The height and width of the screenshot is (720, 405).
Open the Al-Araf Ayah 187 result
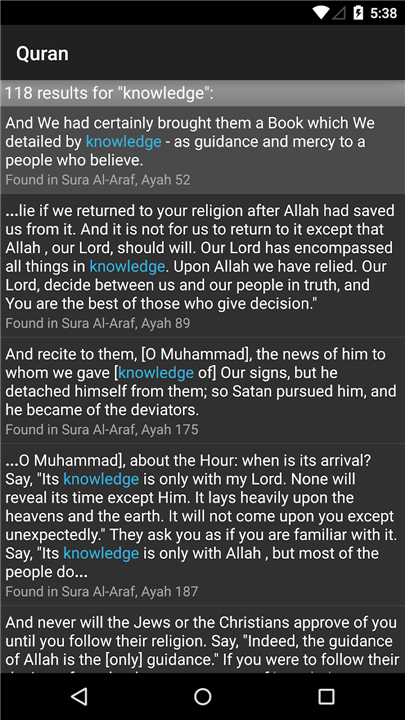click(202, 524)
